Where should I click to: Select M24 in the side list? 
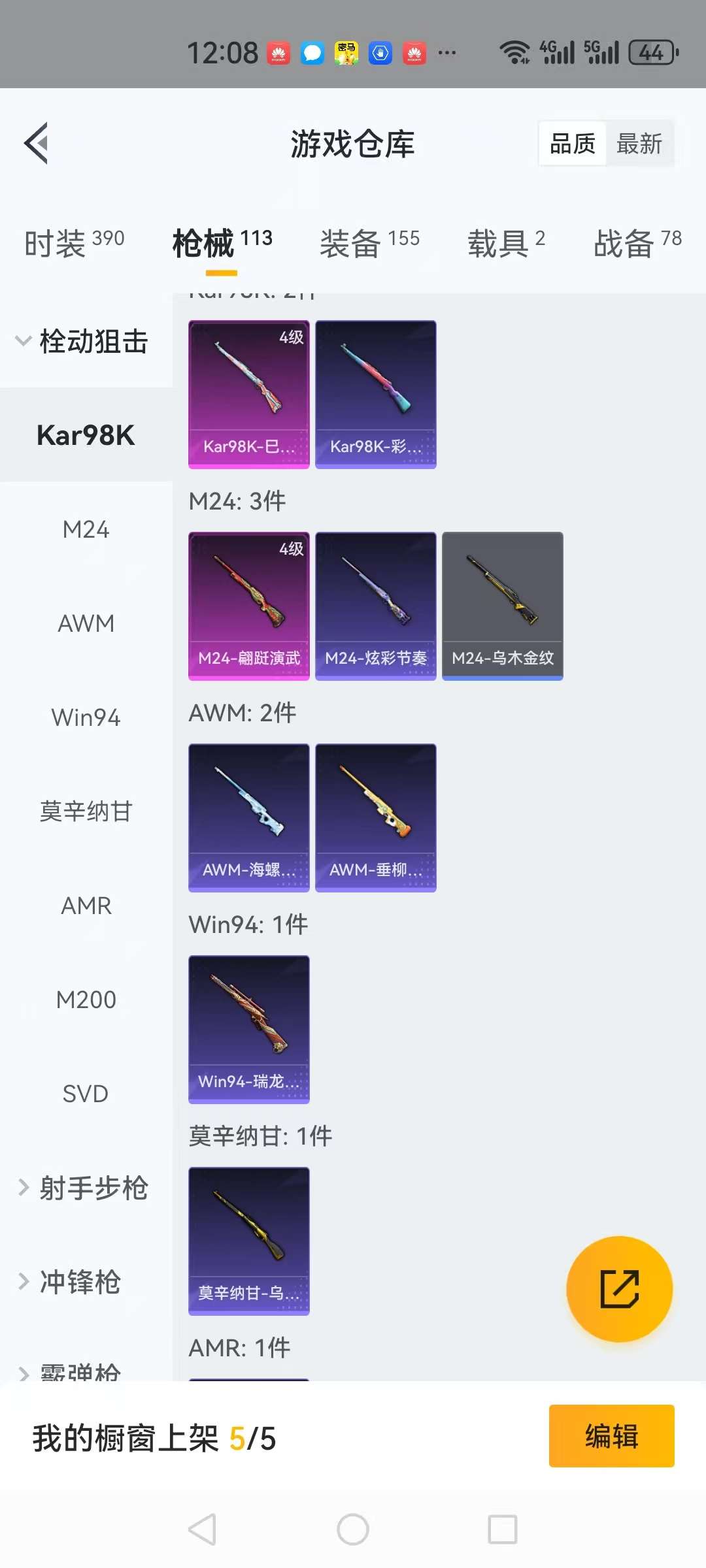tap(86, 529)
